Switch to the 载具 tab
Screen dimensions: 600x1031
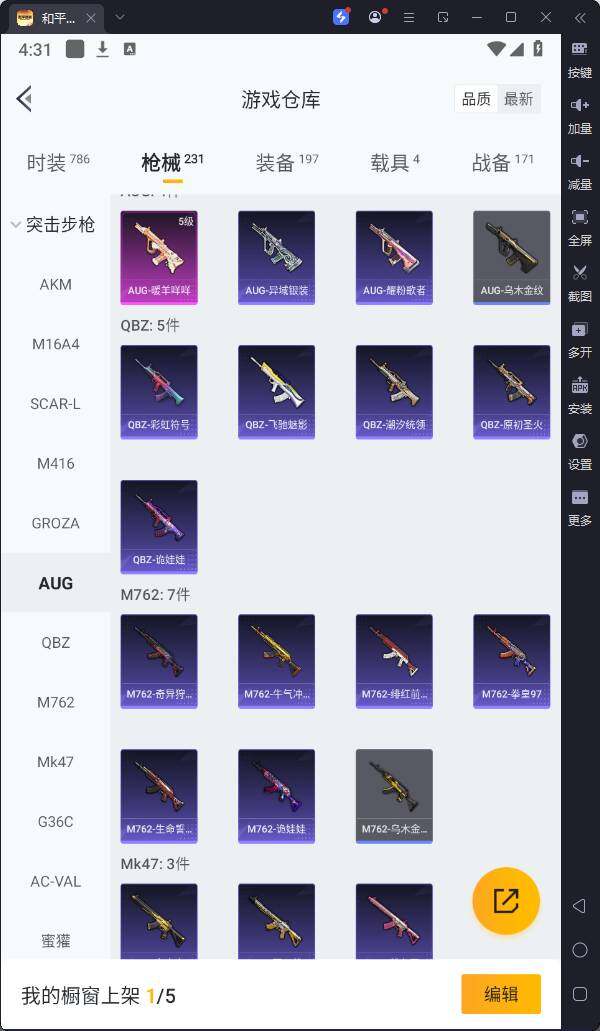(395, 162)
